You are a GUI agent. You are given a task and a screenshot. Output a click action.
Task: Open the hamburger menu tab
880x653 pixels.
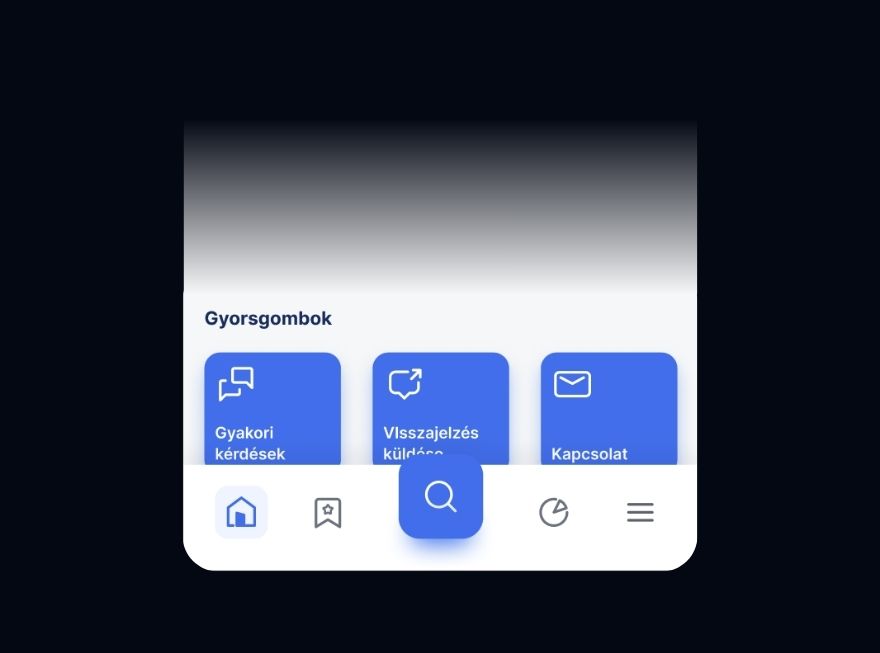coord(640,513)
